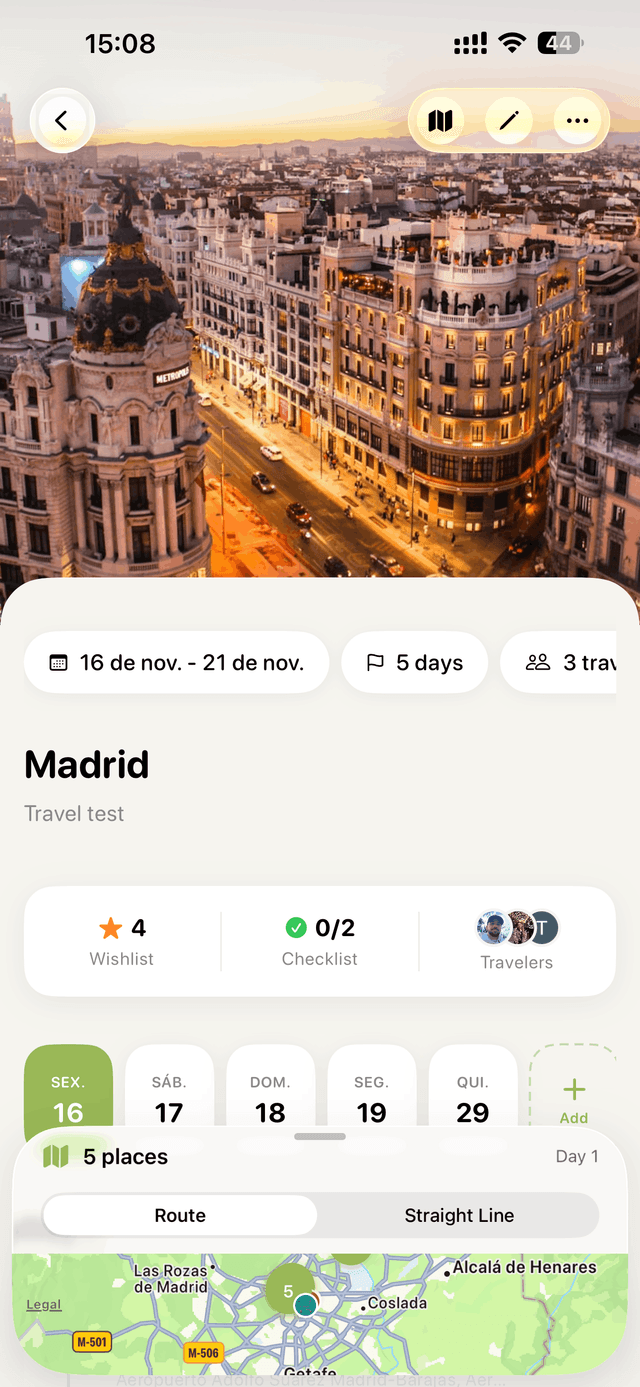Screen dimensions: 640x1387
Task: Tap the 16 de nov. - 21 de nov. date chip
Action: (177, 662)
